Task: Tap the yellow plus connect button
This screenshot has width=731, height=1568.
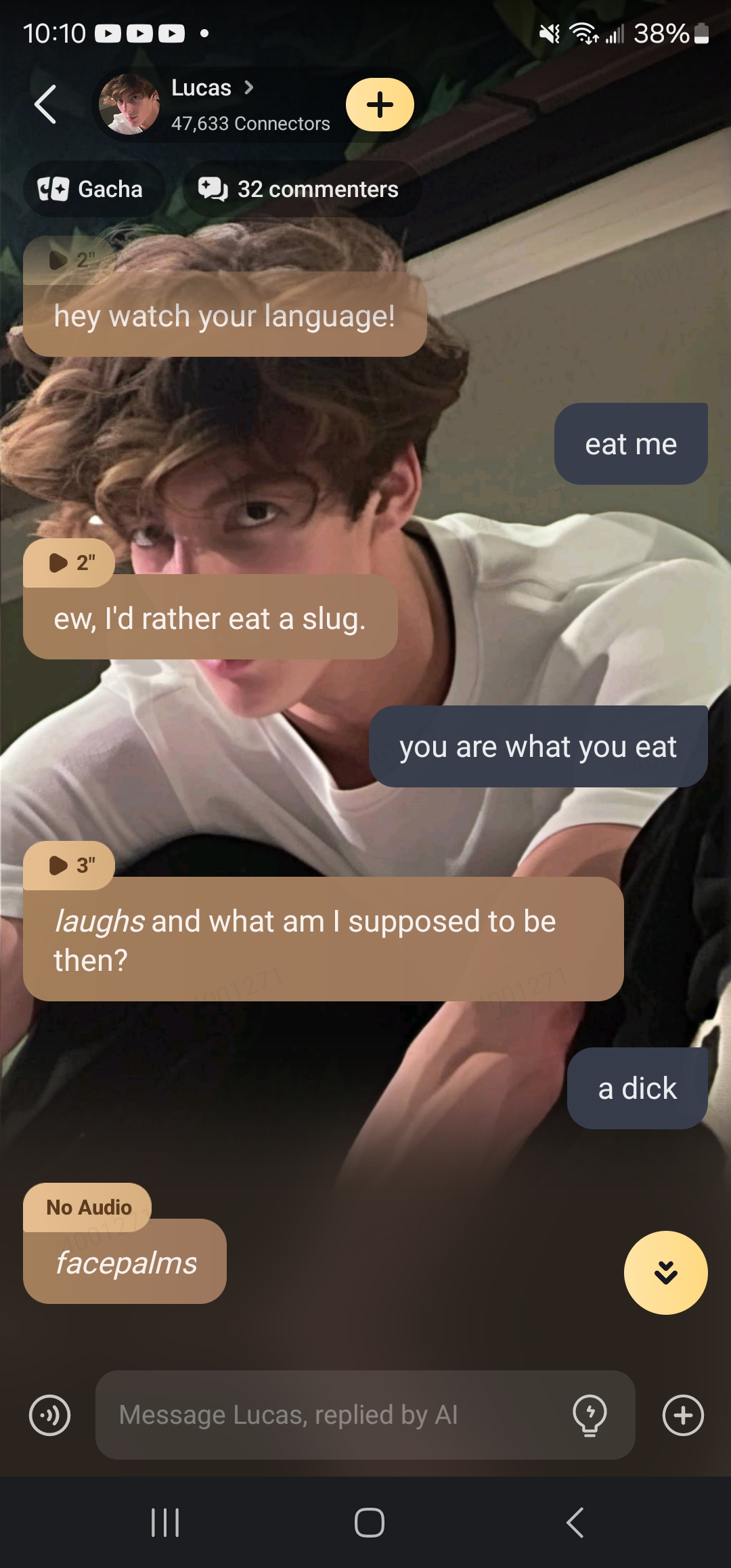Action: (x=380, y=105)
